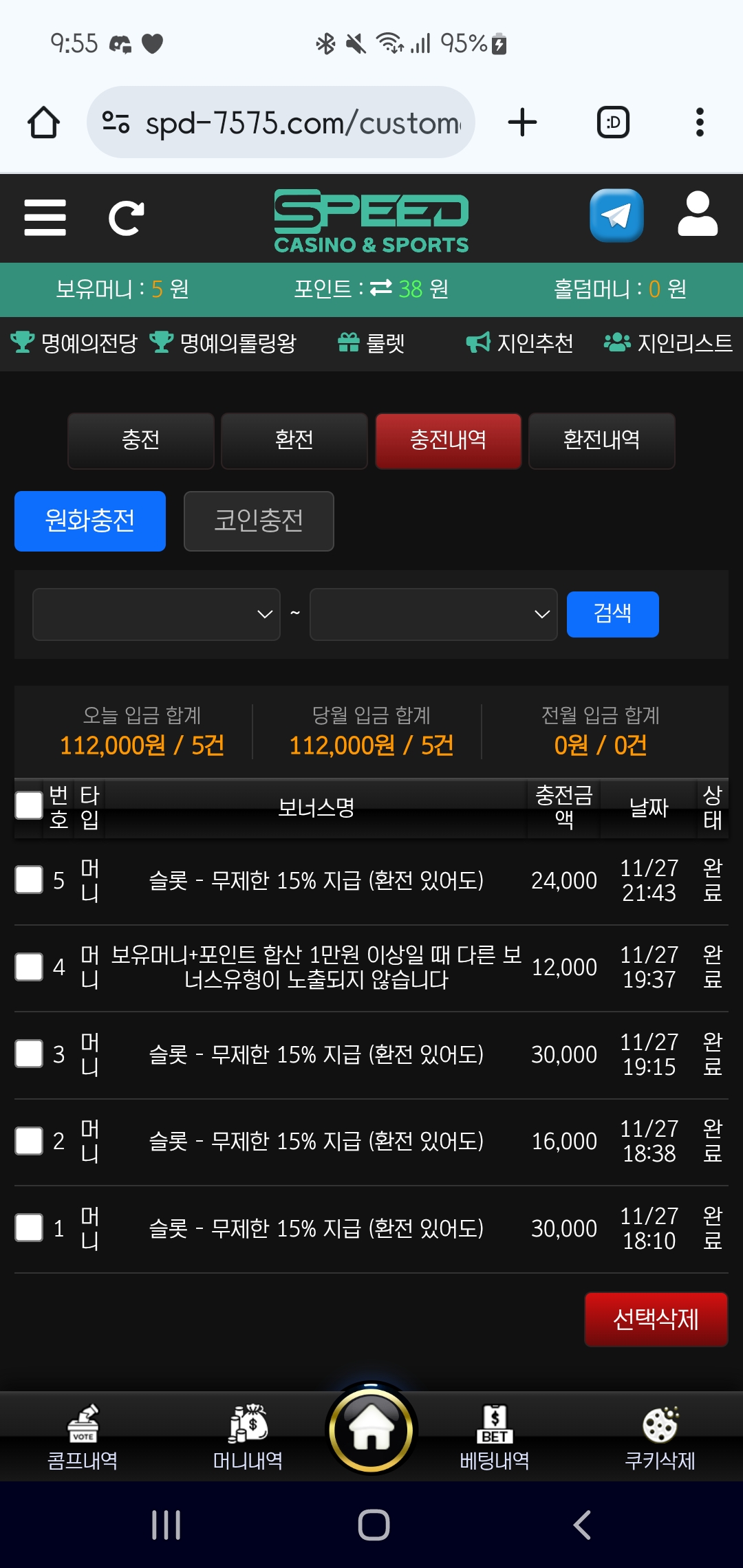Check the select-all checkbox in table header
Image resolution: width=743 pixels, height=1568 pixels.
click(29, 805)
